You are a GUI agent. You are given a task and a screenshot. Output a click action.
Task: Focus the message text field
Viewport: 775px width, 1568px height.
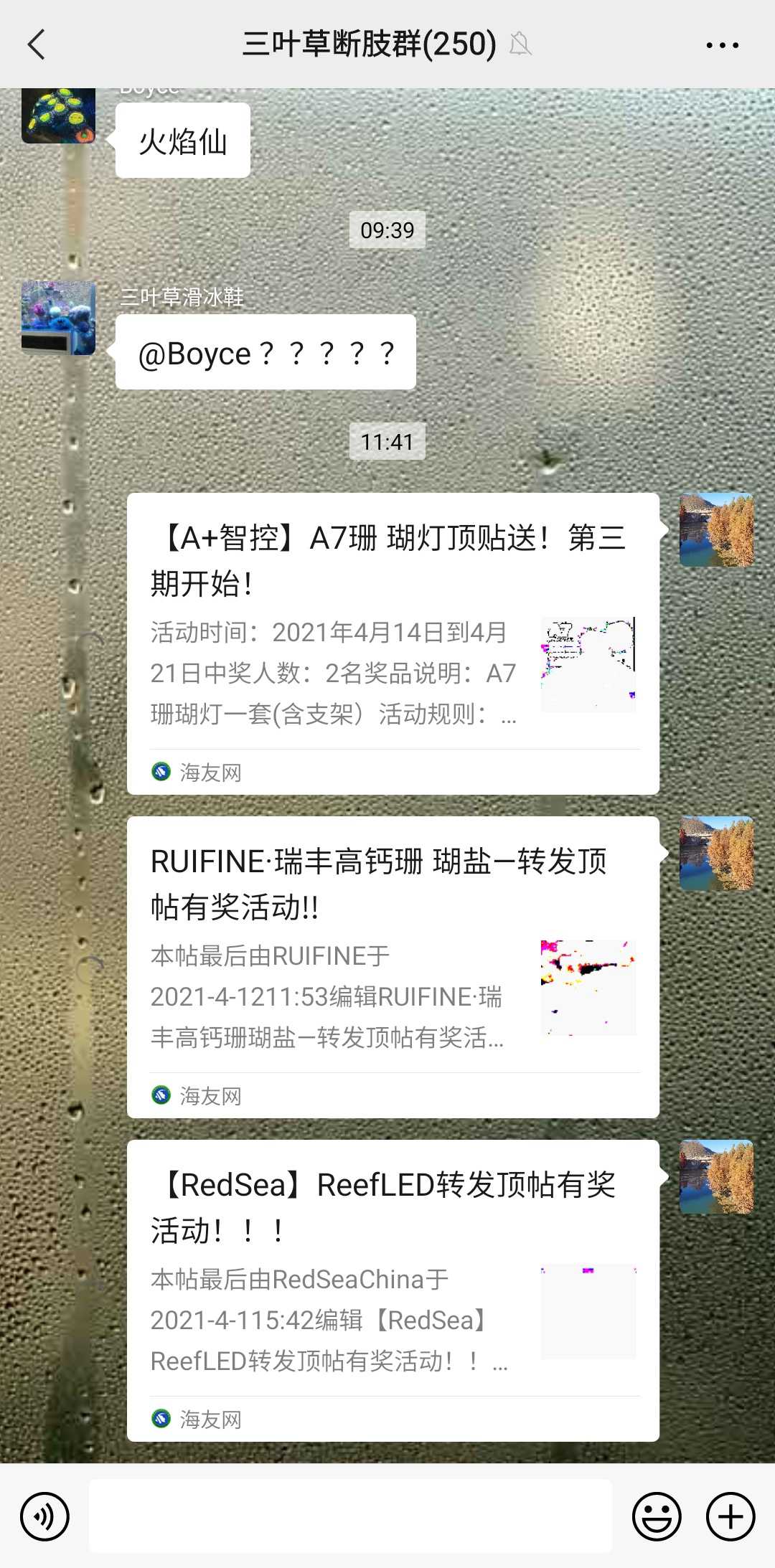click(350, 1516)
